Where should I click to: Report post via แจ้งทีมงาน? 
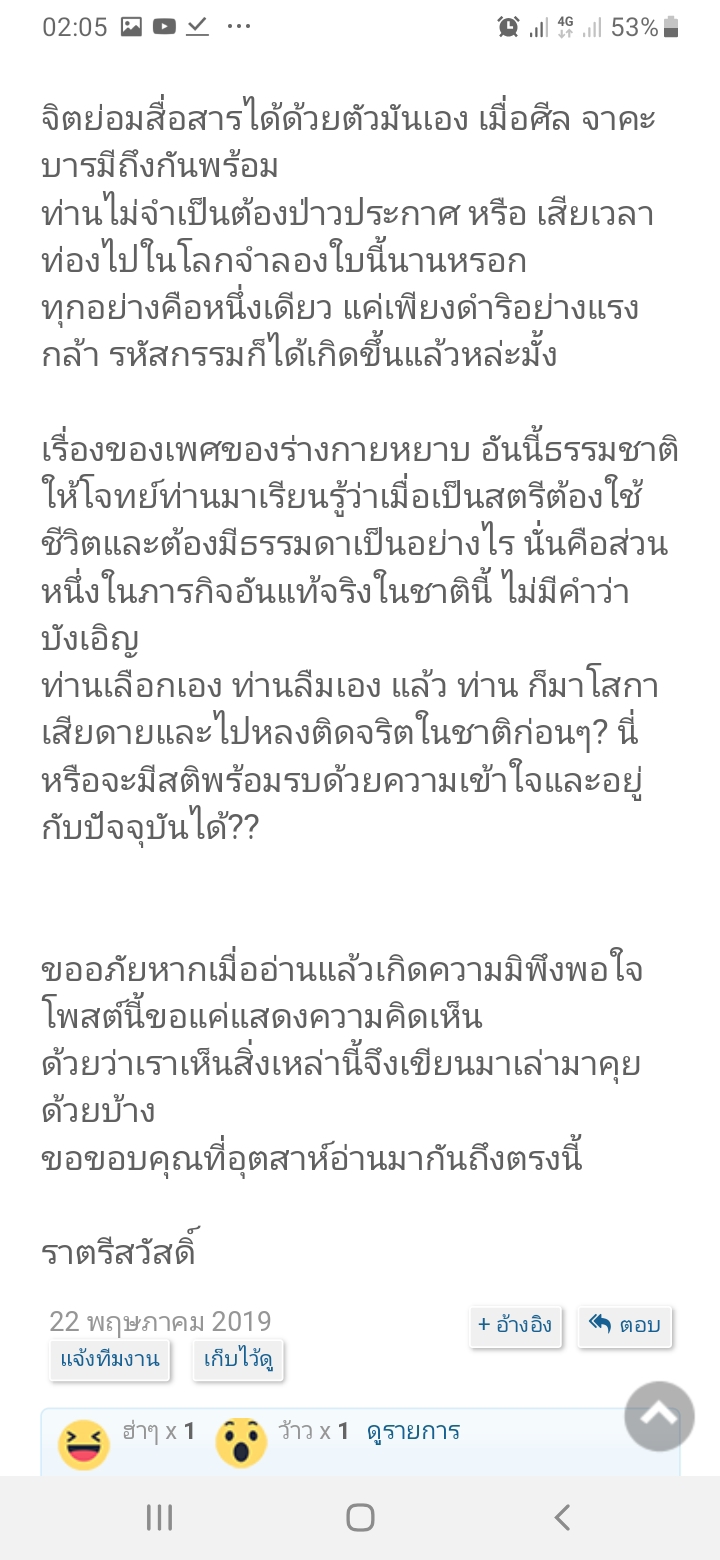point(110,1360)
